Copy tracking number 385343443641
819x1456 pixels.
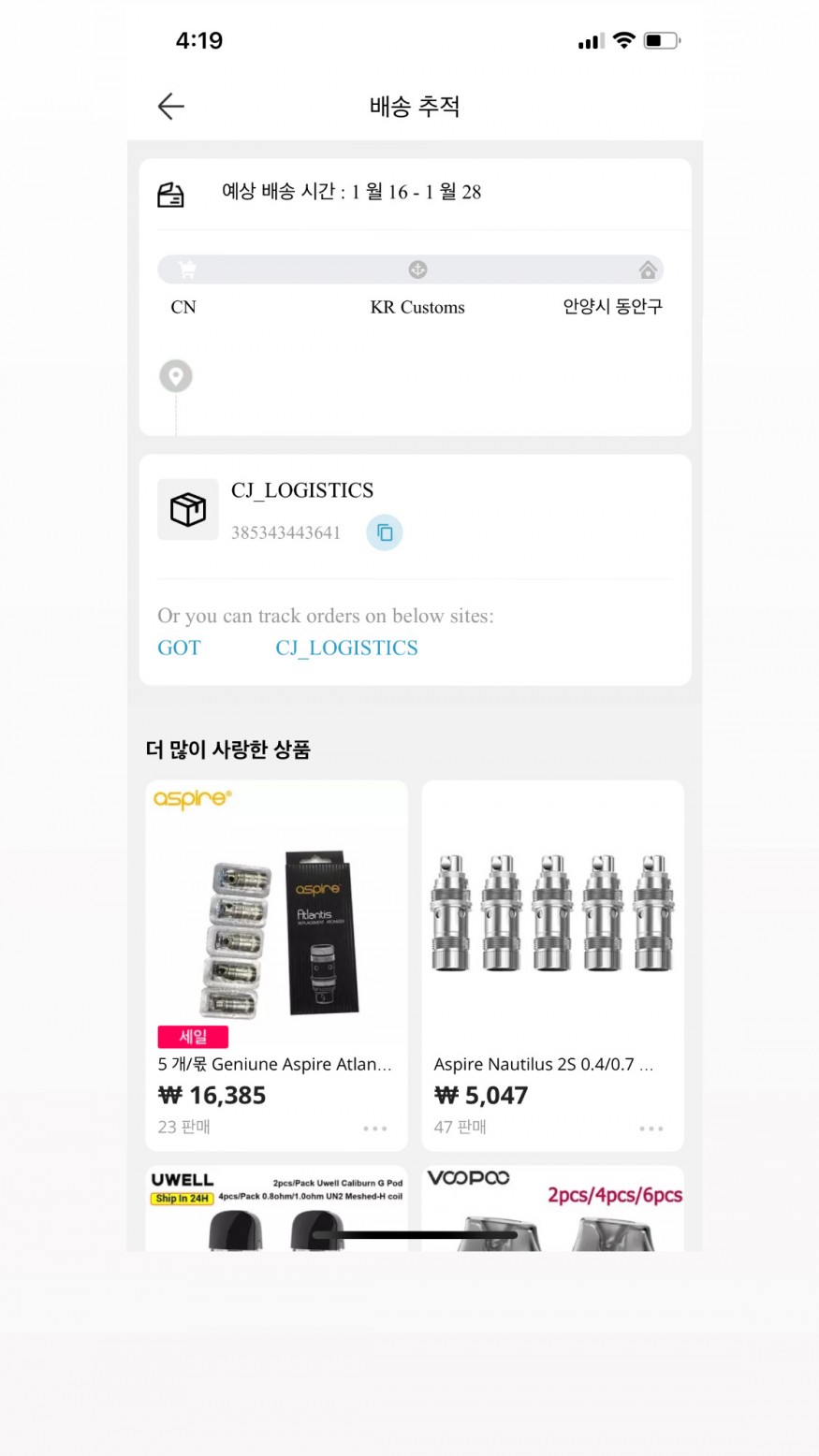point(384,532)
